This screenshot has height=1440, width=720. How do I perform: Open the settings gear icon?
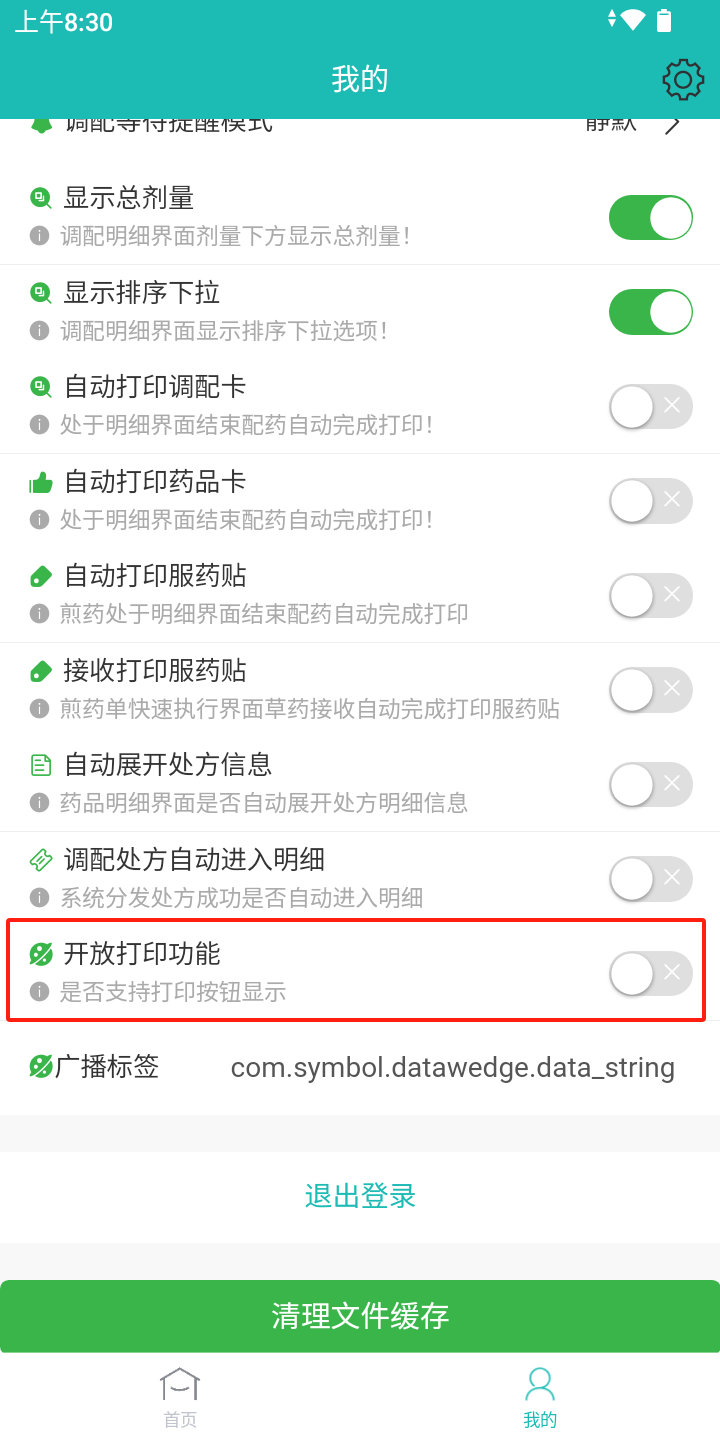tap(683, 79)
